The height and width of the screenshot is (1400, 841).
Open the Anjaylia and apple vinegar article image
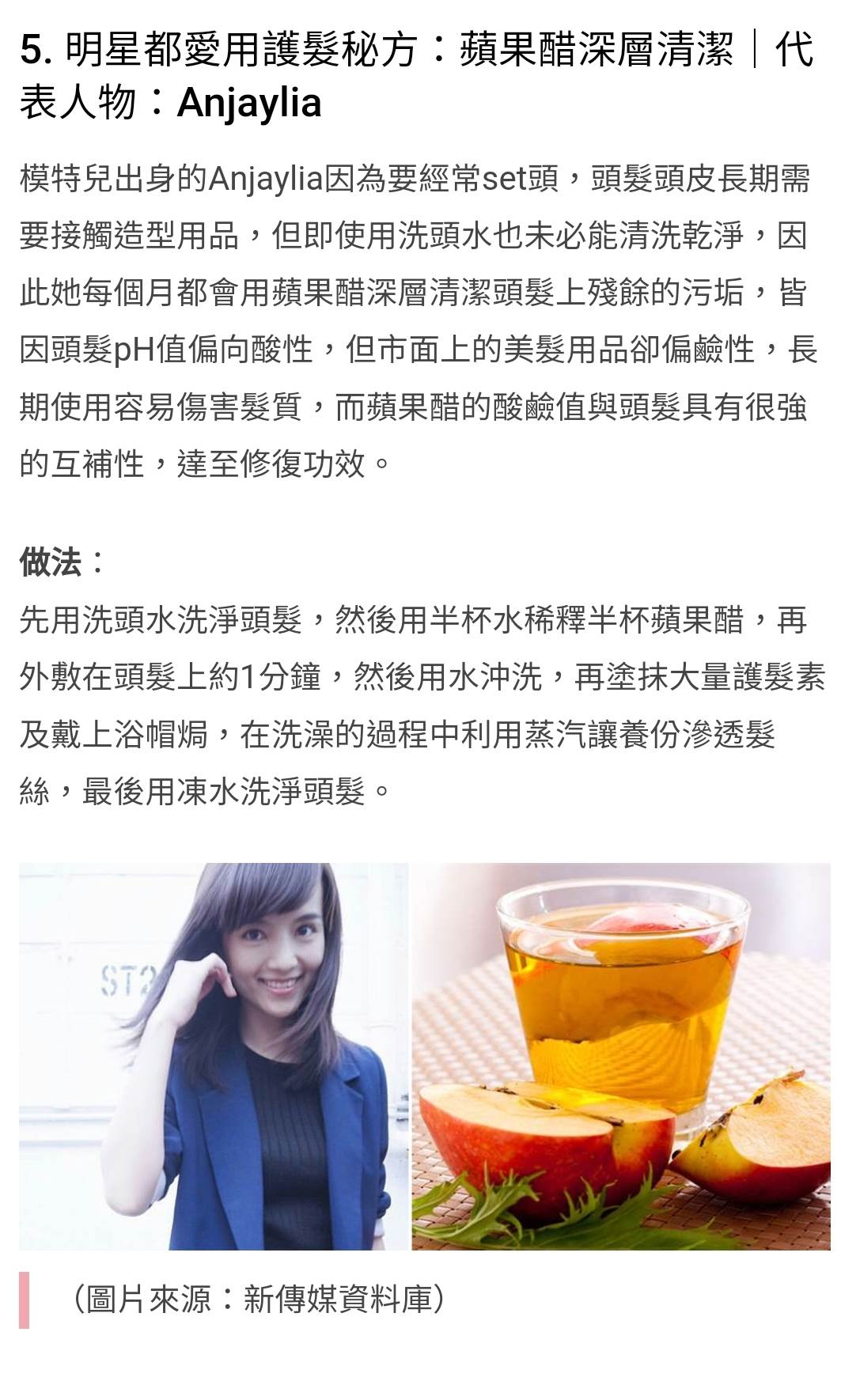pyautogui.click(x=425, y=1056)
